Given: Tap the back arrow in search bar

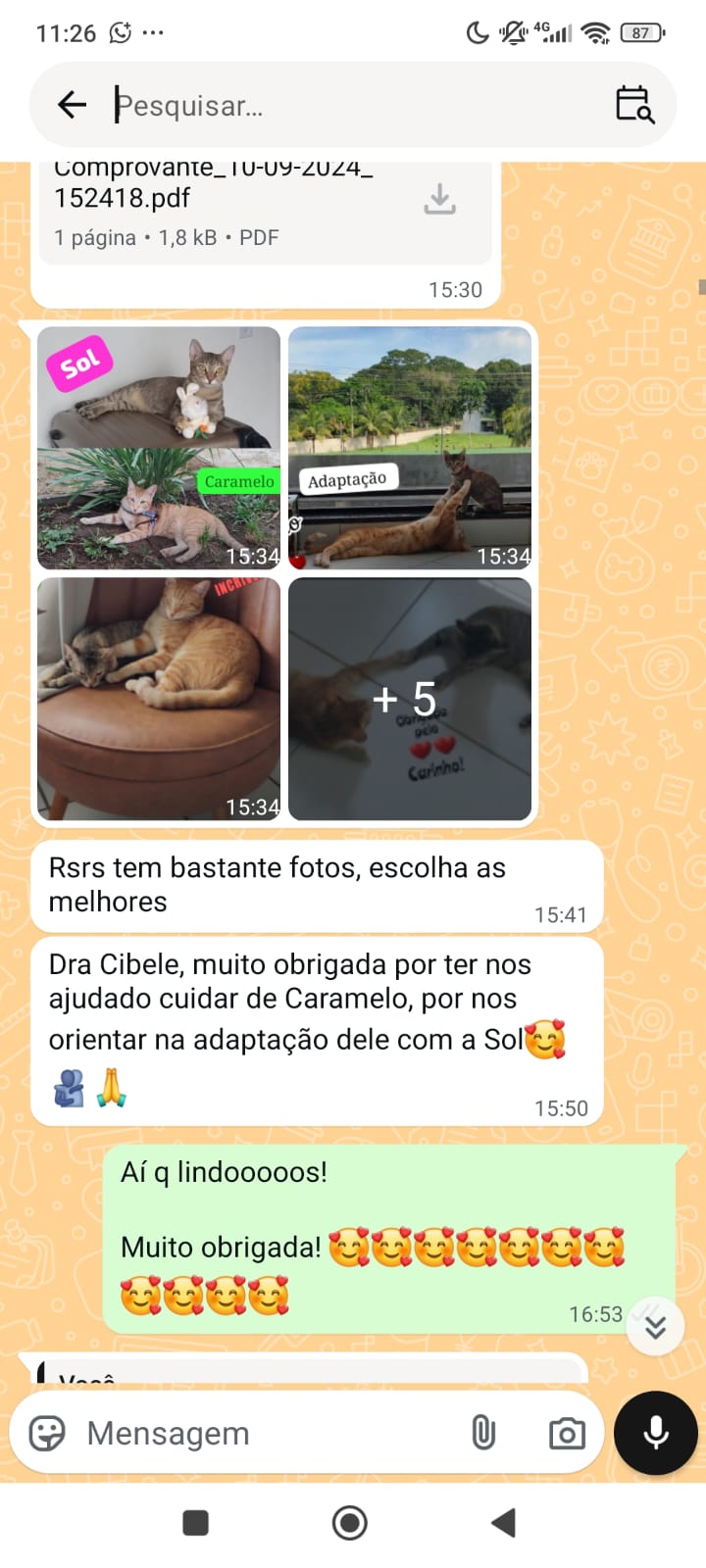Looking at the screenshot, I should [73, 104].
